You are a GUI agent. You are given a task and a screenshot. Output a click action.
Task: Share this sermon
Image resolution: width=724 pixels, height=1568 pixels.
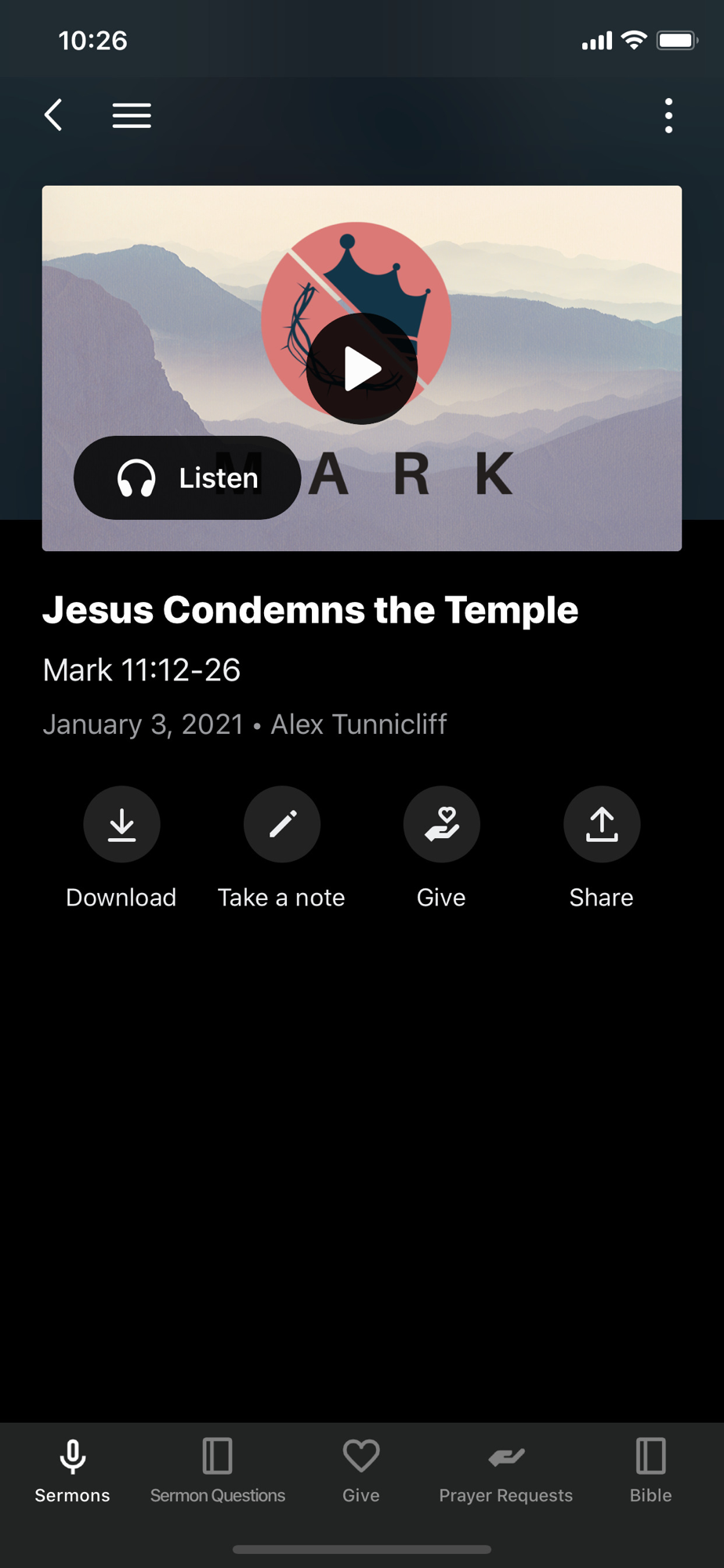[602, 825]
